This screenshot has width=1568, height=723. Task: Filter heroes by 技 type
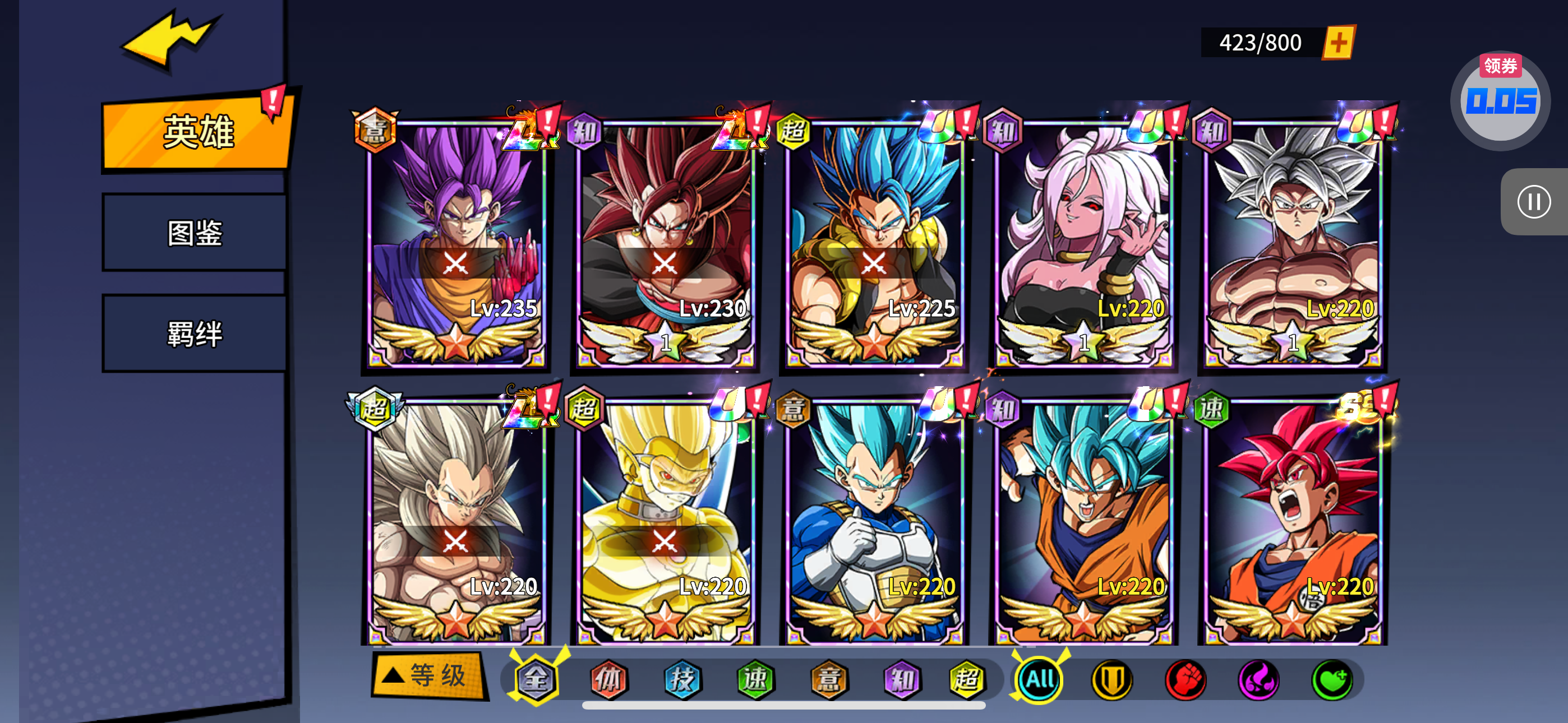[x=682, y=679]
